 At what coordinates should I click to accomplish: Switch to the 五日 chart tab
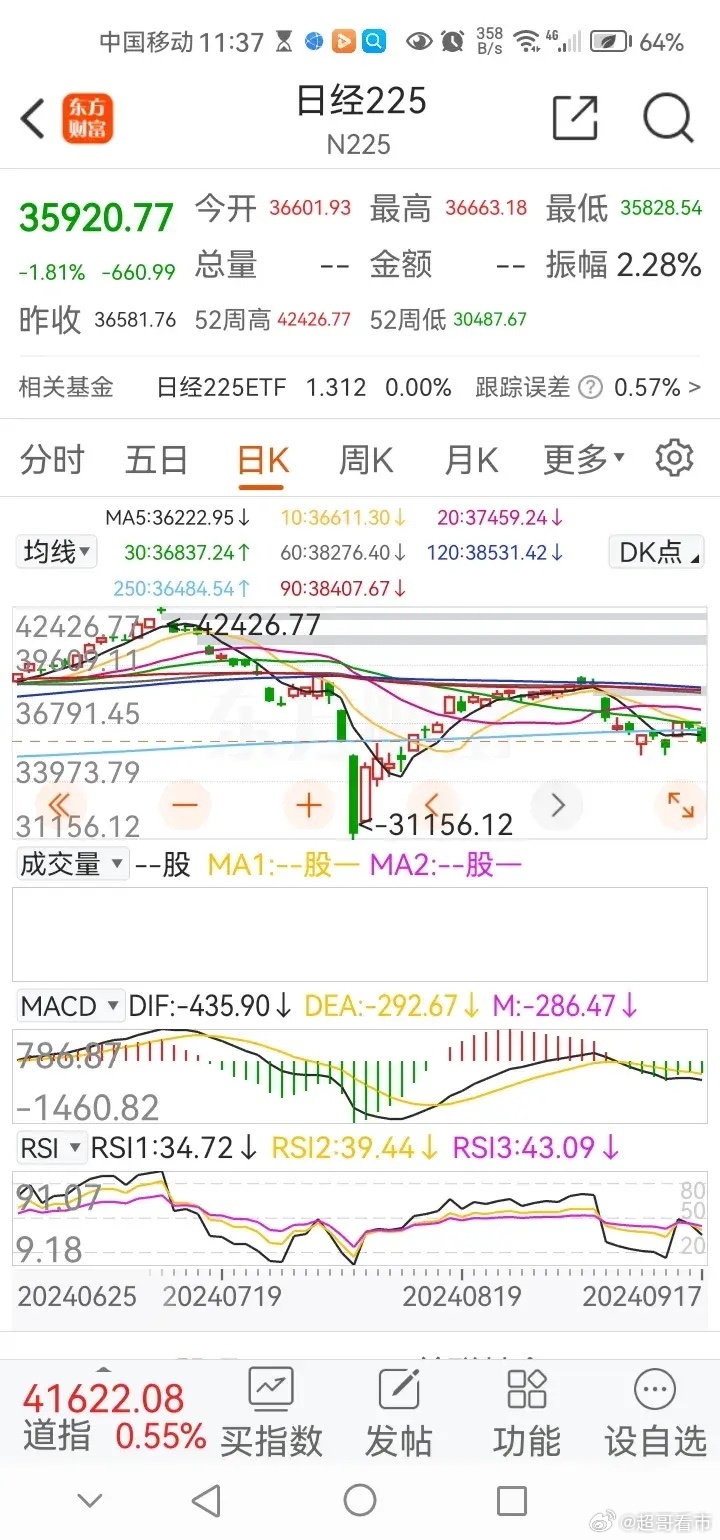[157, 460]
